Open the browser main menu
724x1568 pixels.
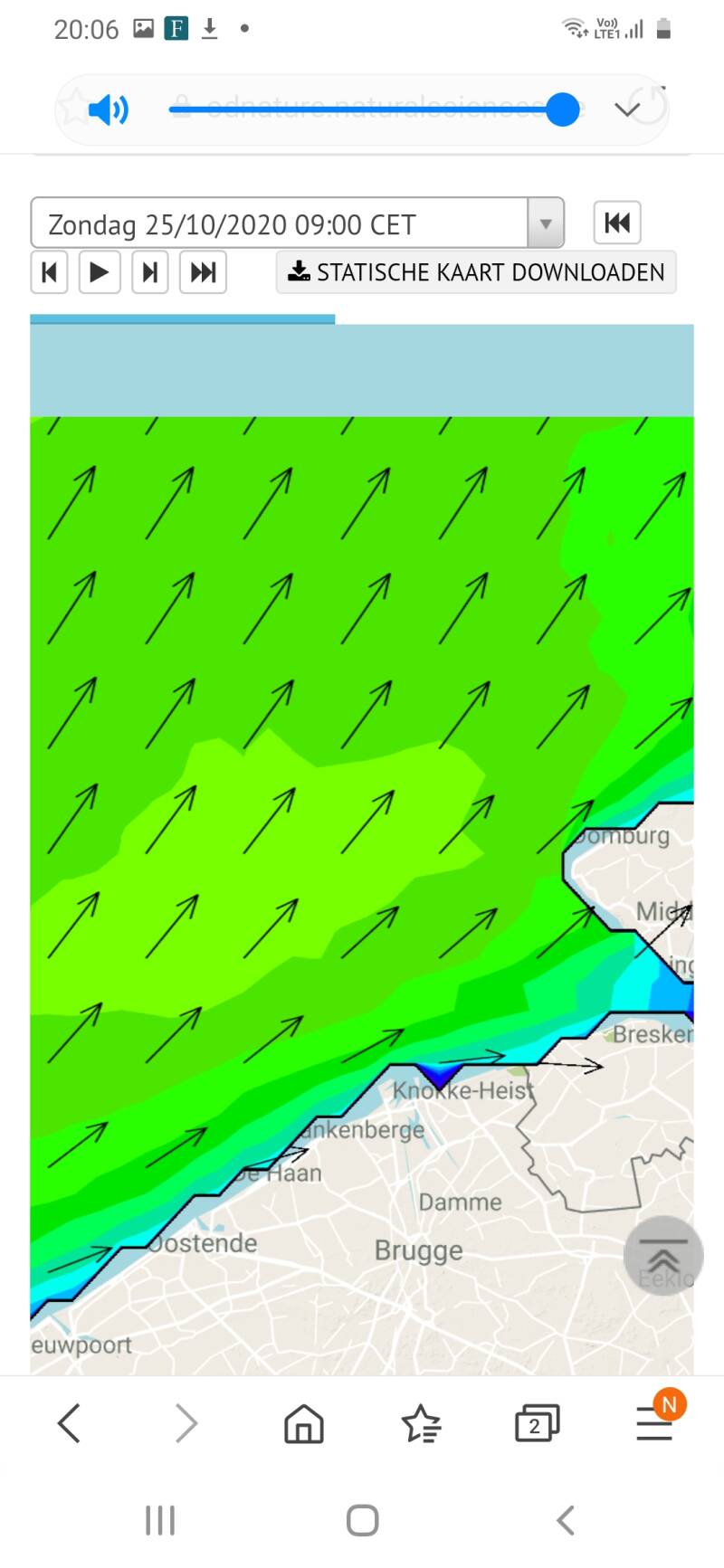pyautogui.click(x=654, y=1425)
